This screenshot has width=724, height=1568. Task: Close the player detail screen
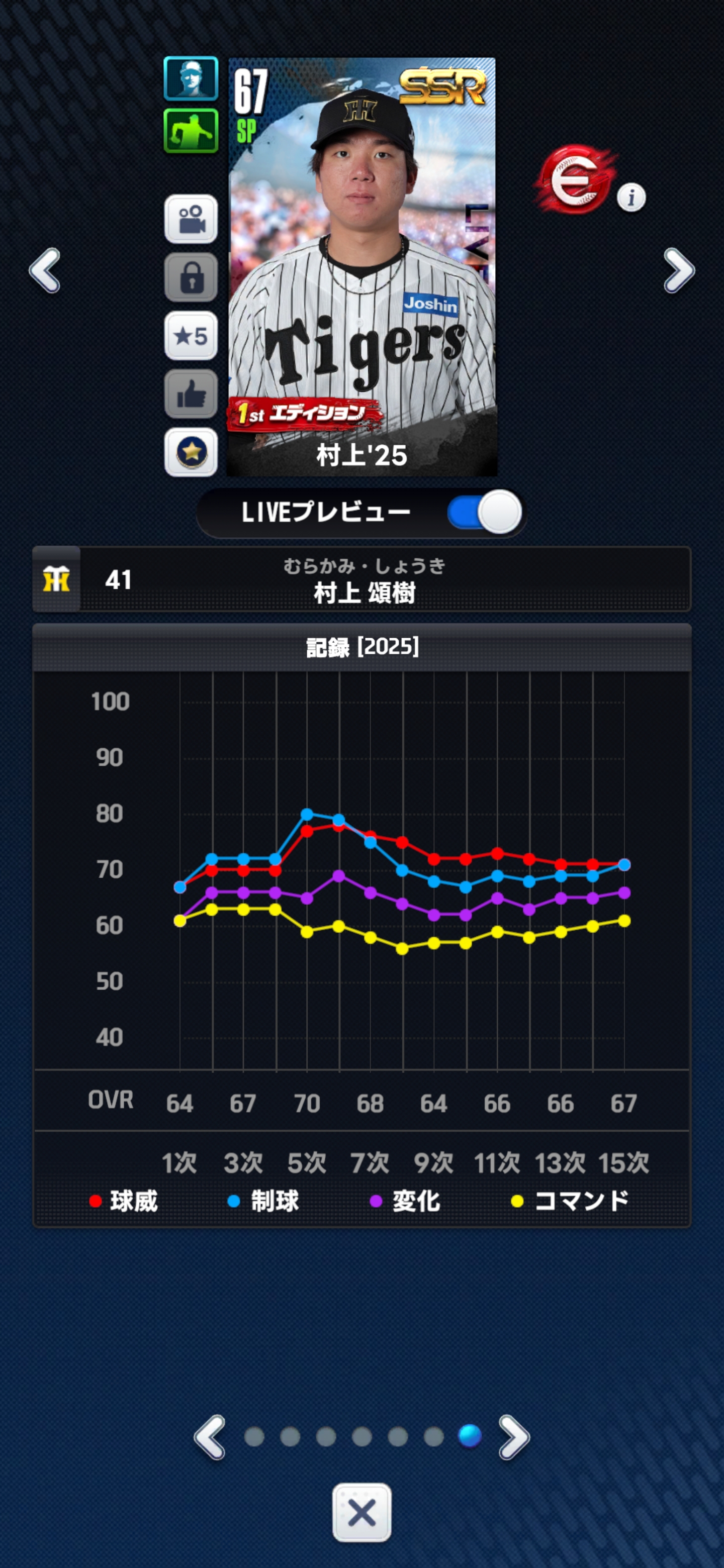pyautogui.click(x=361, y=1513)
